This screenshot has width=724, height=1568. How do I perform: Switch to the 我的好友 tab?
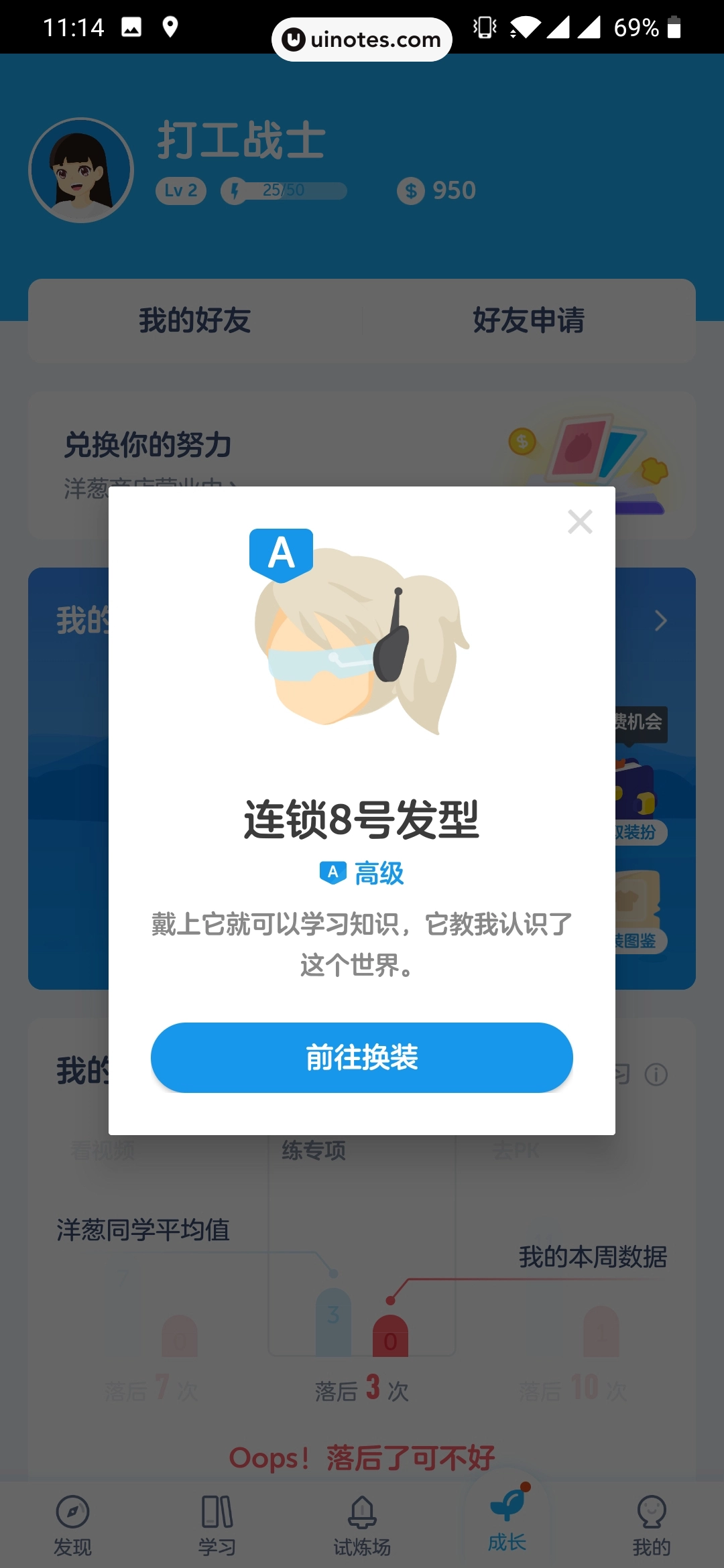(x=195, y=321)
